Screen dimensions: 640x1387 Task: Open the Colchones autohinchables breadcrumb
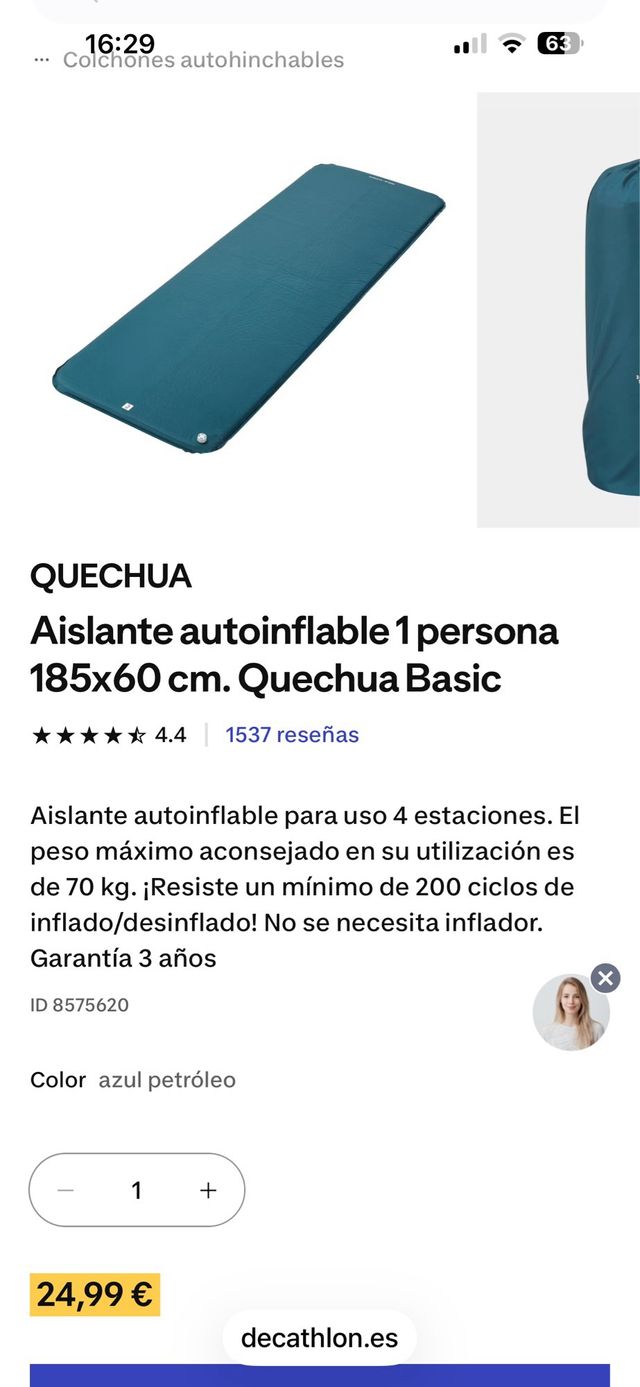coord(203,60)
